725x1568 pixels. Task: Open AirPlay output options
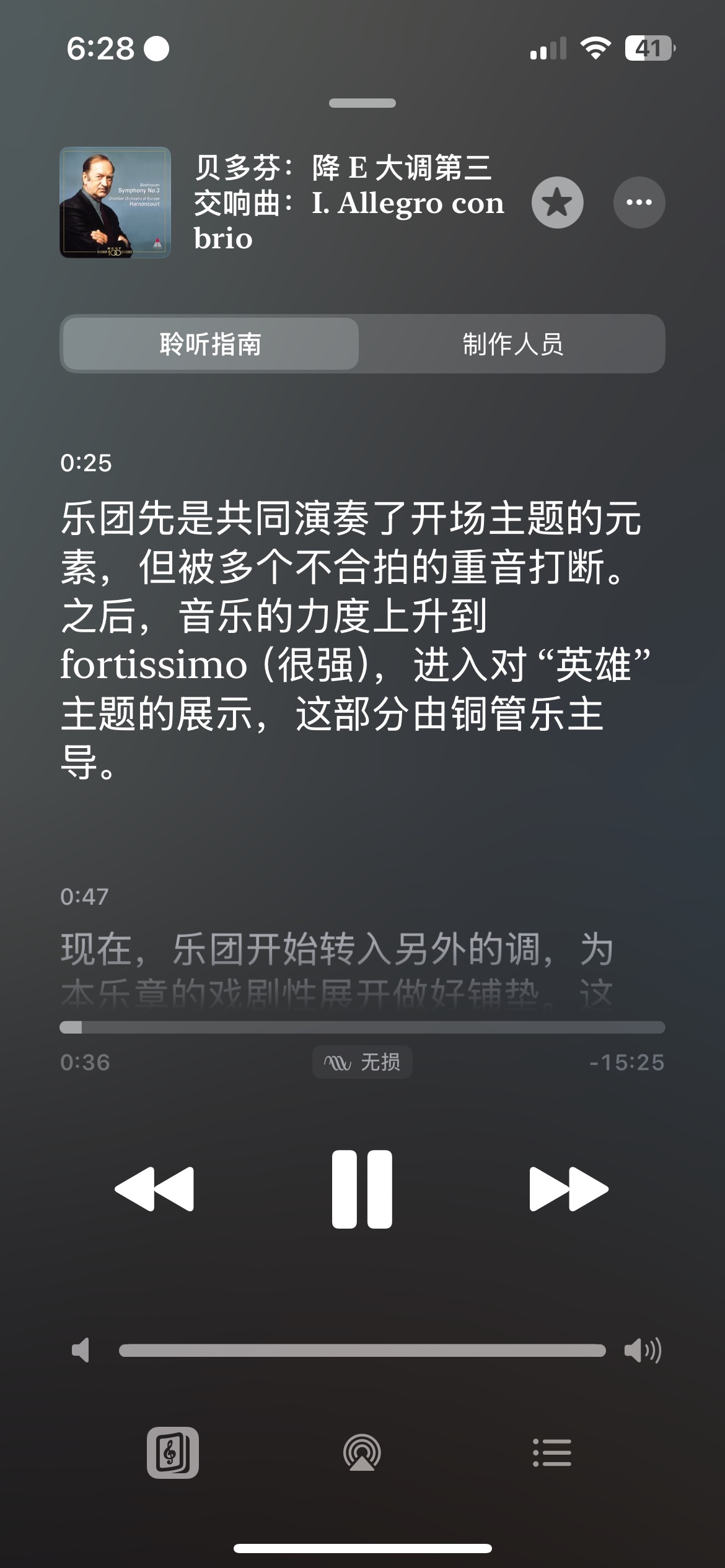(362, 1453)
